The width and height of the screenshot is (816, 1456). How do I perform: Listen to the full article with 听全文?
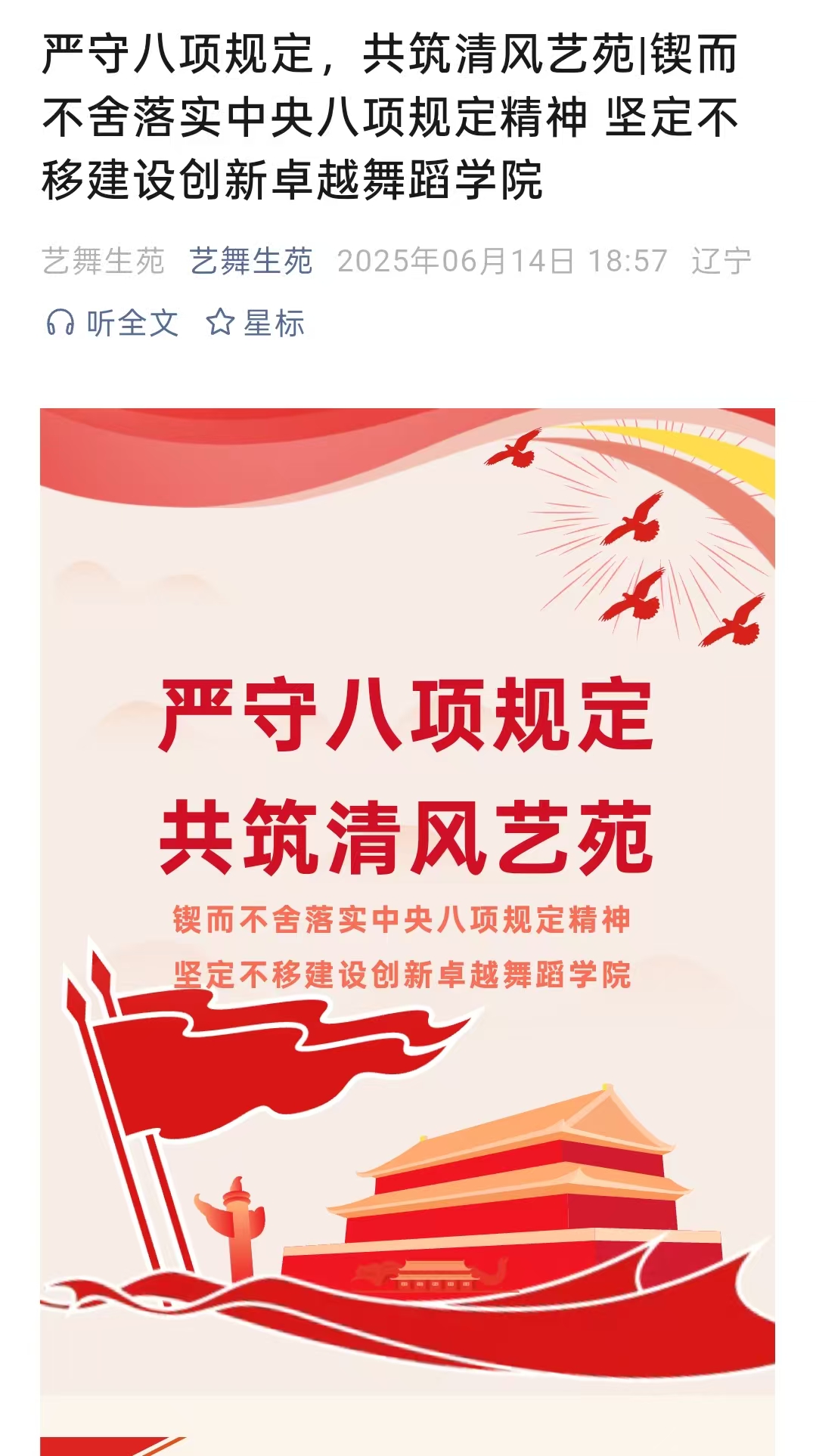coord(113,324)
